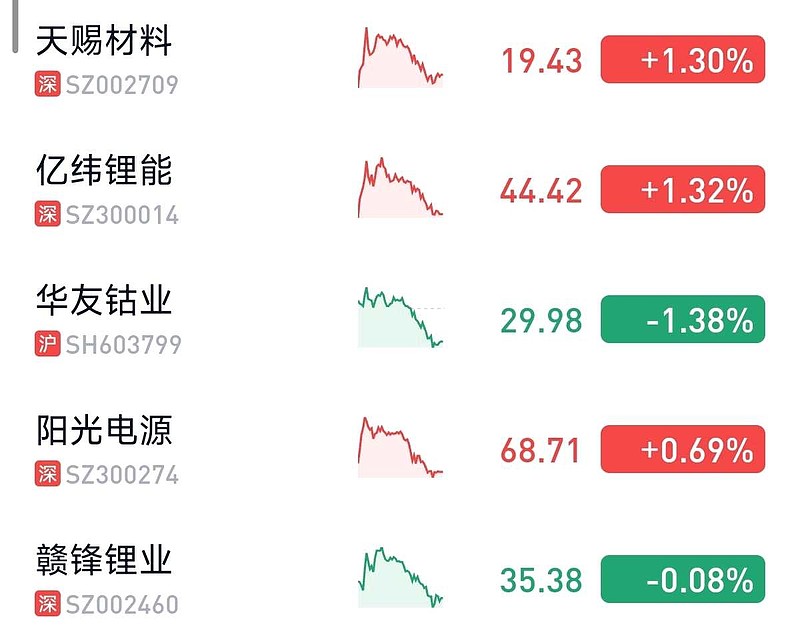This screenshot has height=641, width=800.
Task: Tap the +0.69% change badge
Action: pos(682,450)
